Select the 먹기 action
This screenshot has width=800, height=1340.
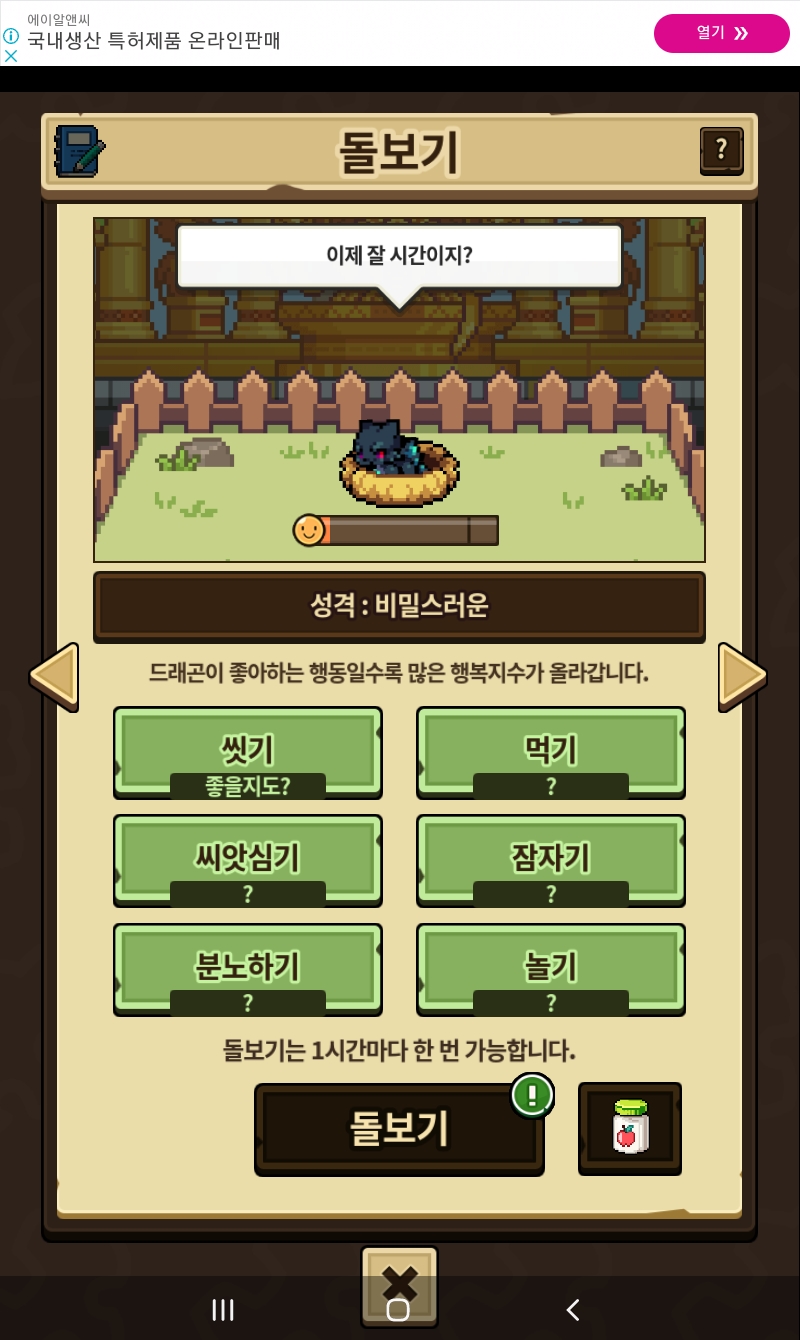point(550,751)
